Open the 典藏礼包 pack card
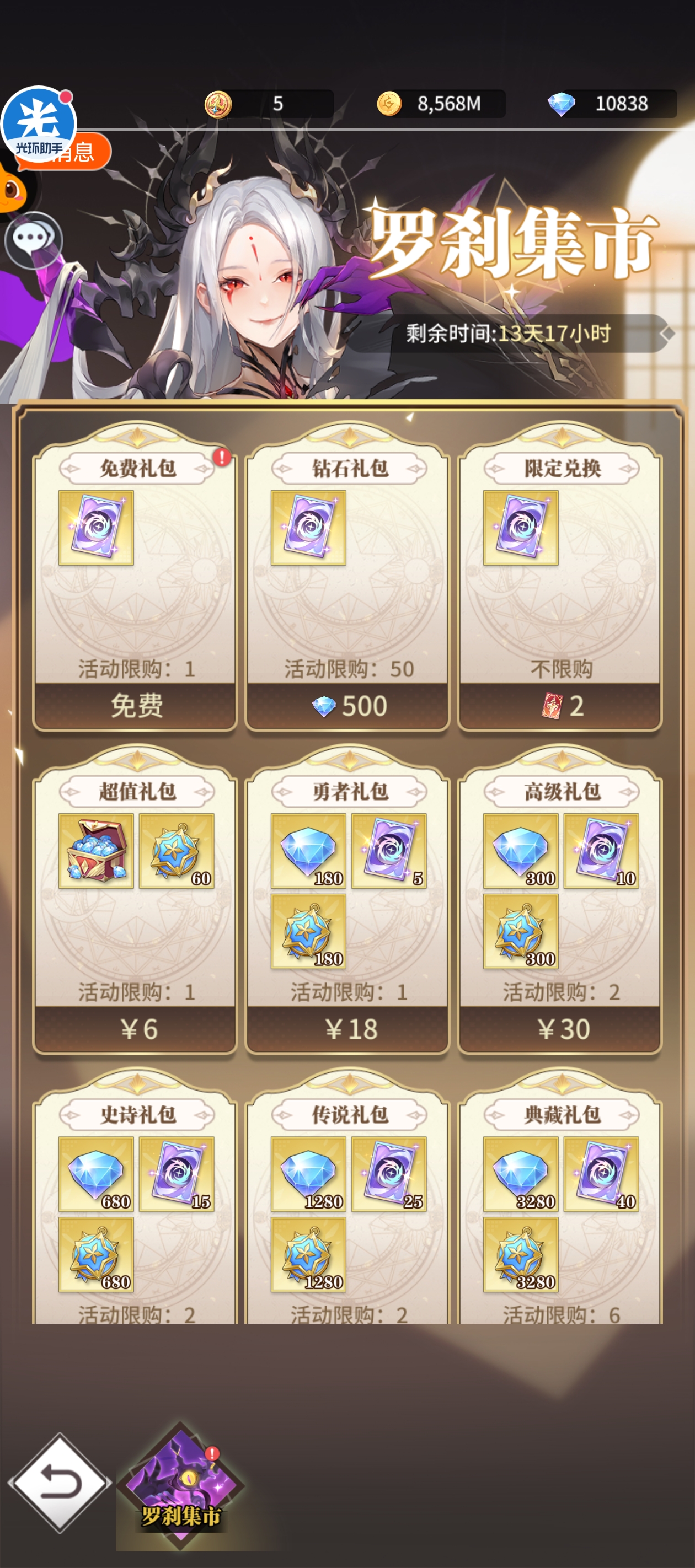 [x=560, y=1211]
